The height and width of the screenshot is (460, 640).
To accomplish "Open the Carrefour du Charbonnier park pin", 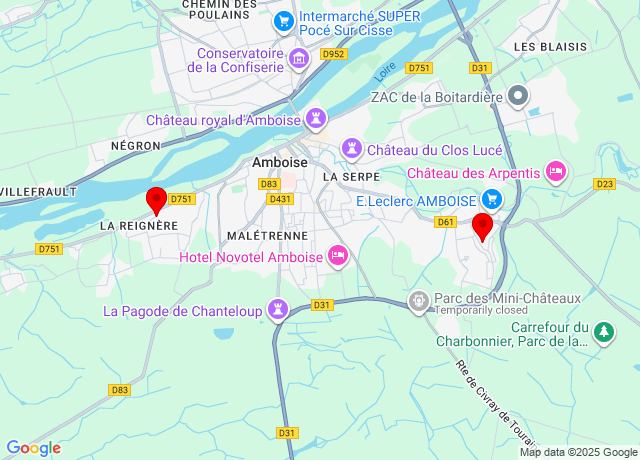I will coord(604,333).
